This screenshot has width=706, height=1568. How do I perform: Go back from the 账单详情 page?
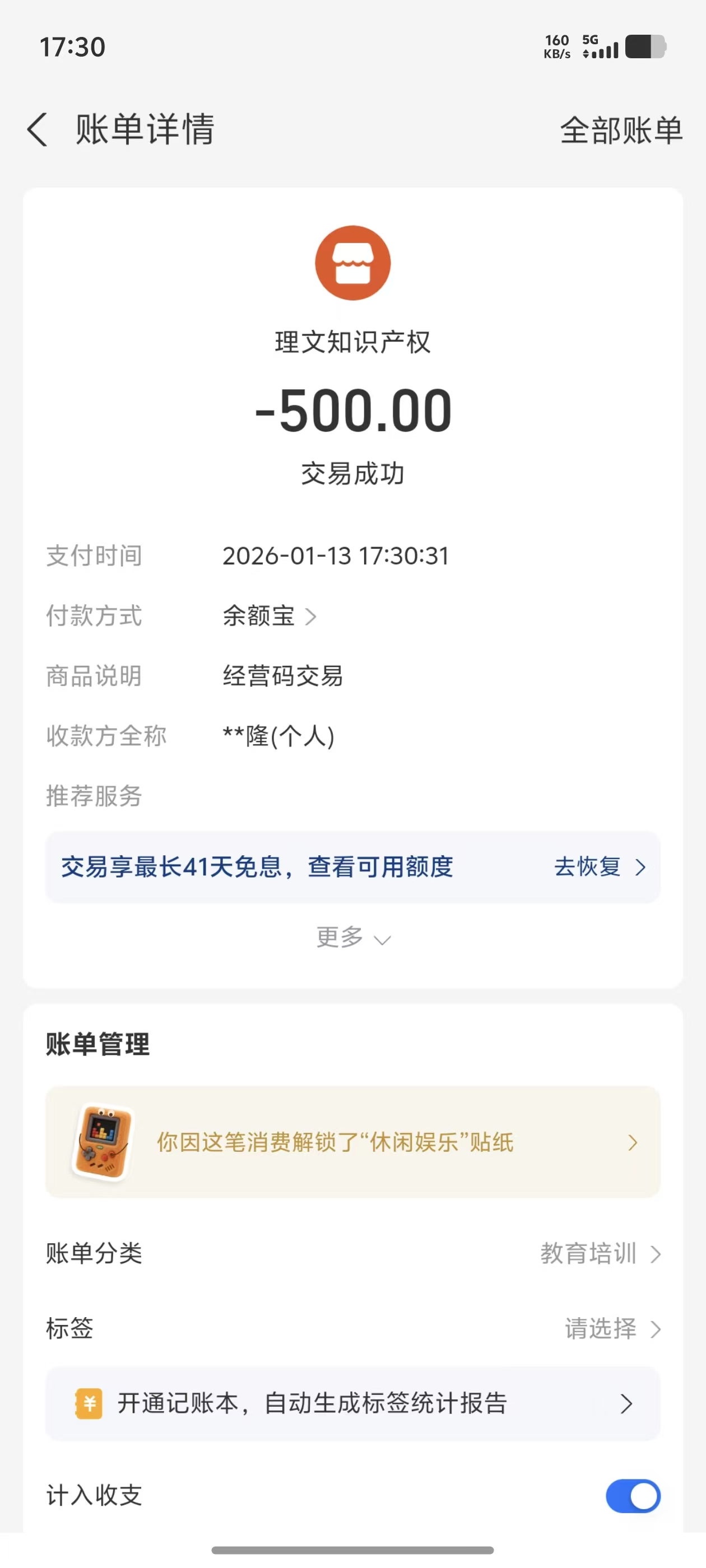(x=38, y=130)
